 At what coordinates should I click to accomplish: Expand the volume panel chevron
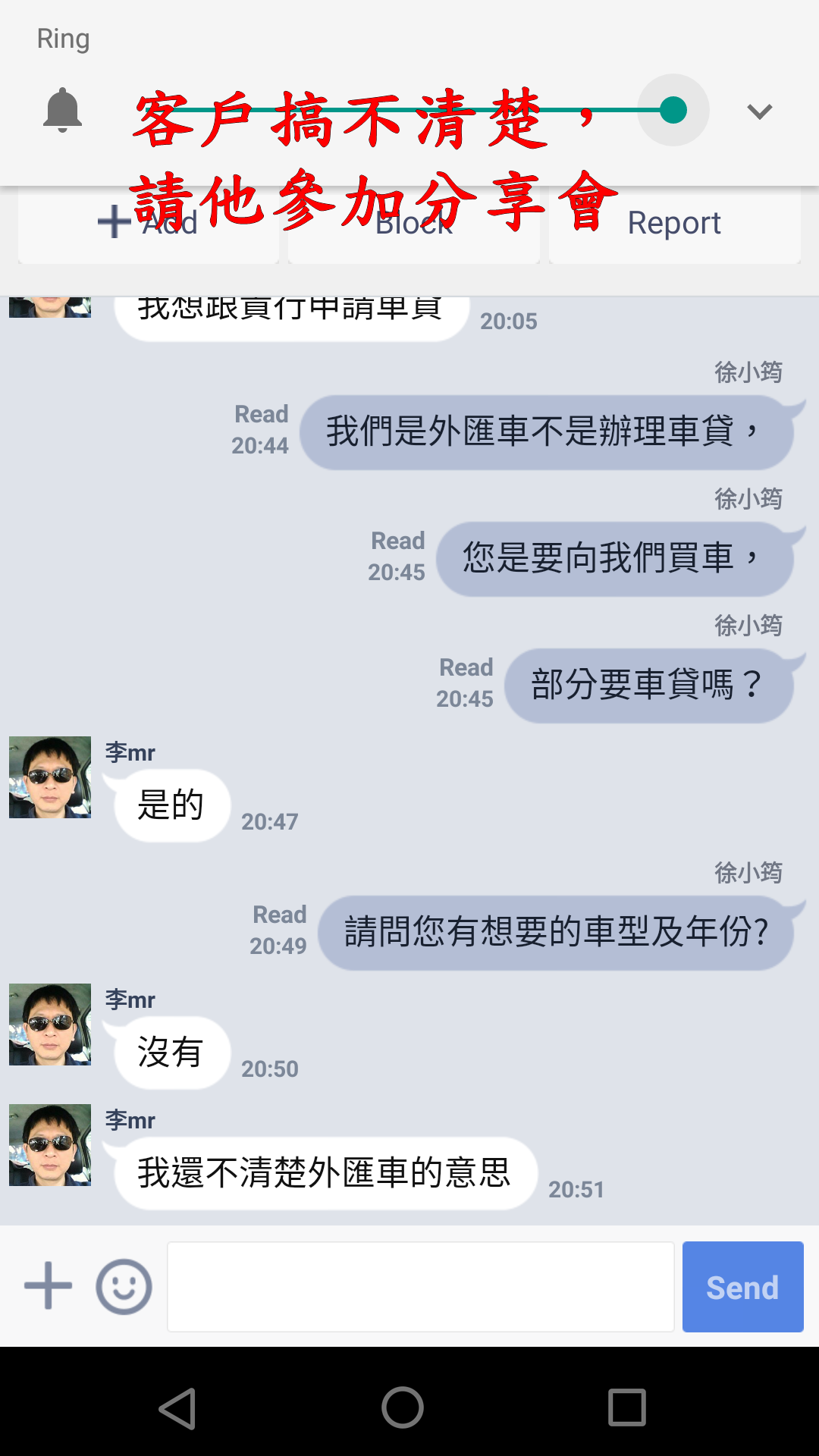(x=759, y=111)
